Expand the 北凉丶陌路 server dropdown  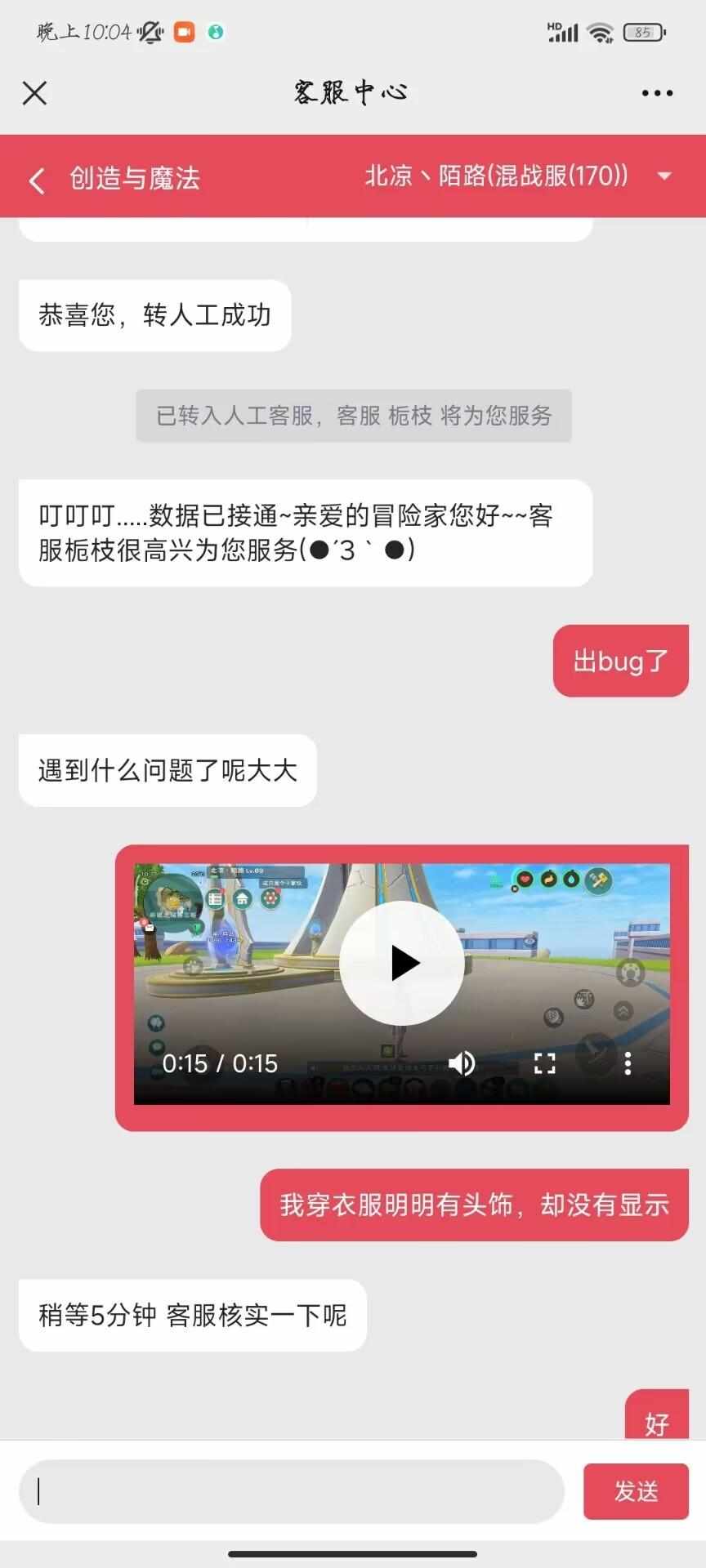[664, 176]
